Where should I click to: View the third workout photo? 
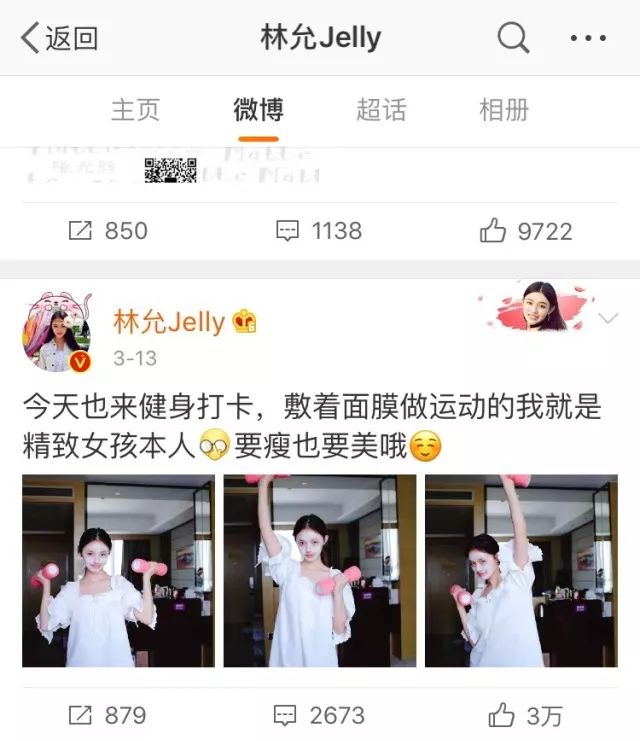[x=521, y=570]
